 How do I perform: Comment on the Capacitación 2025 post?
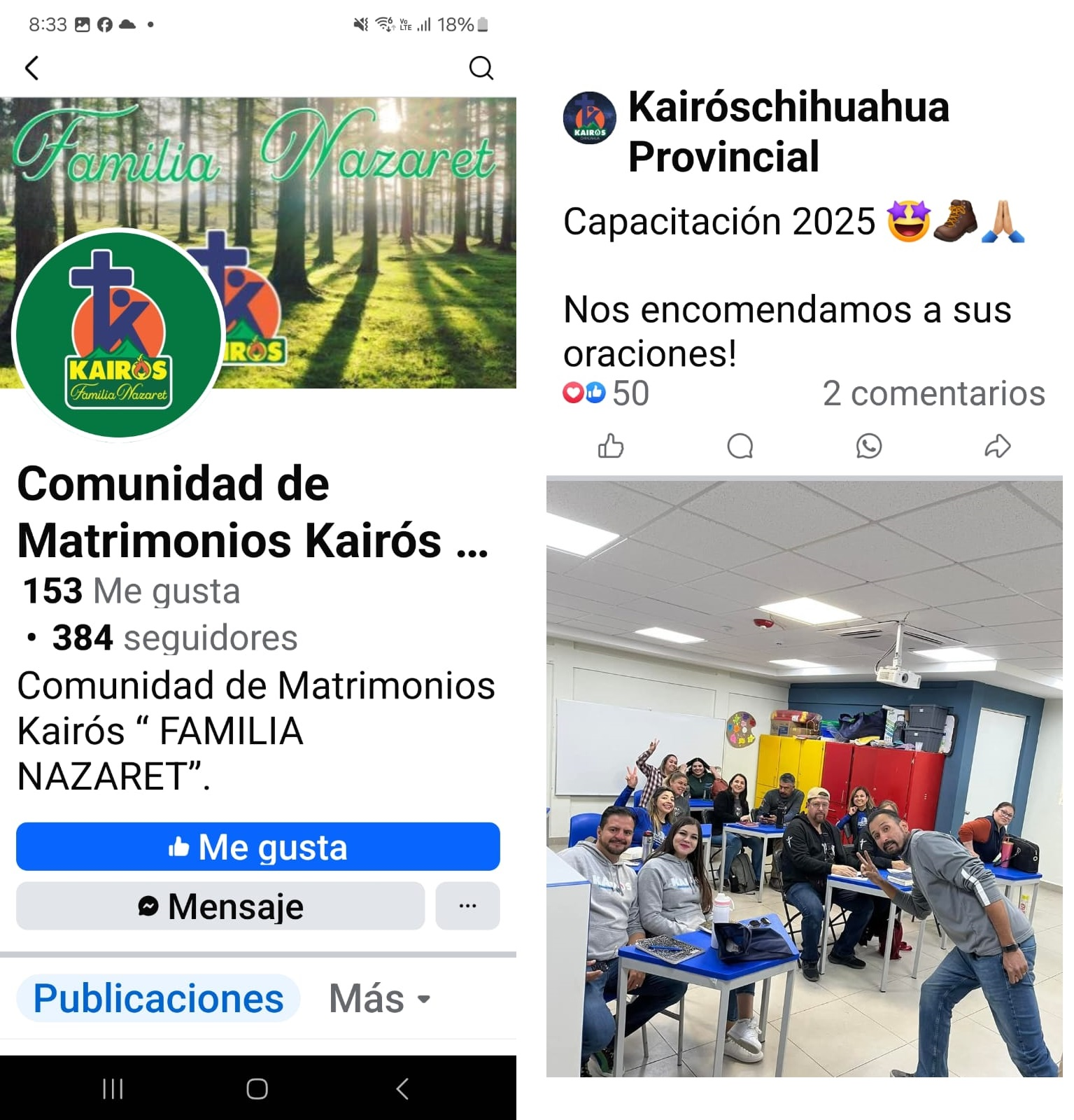click(740, 446)
